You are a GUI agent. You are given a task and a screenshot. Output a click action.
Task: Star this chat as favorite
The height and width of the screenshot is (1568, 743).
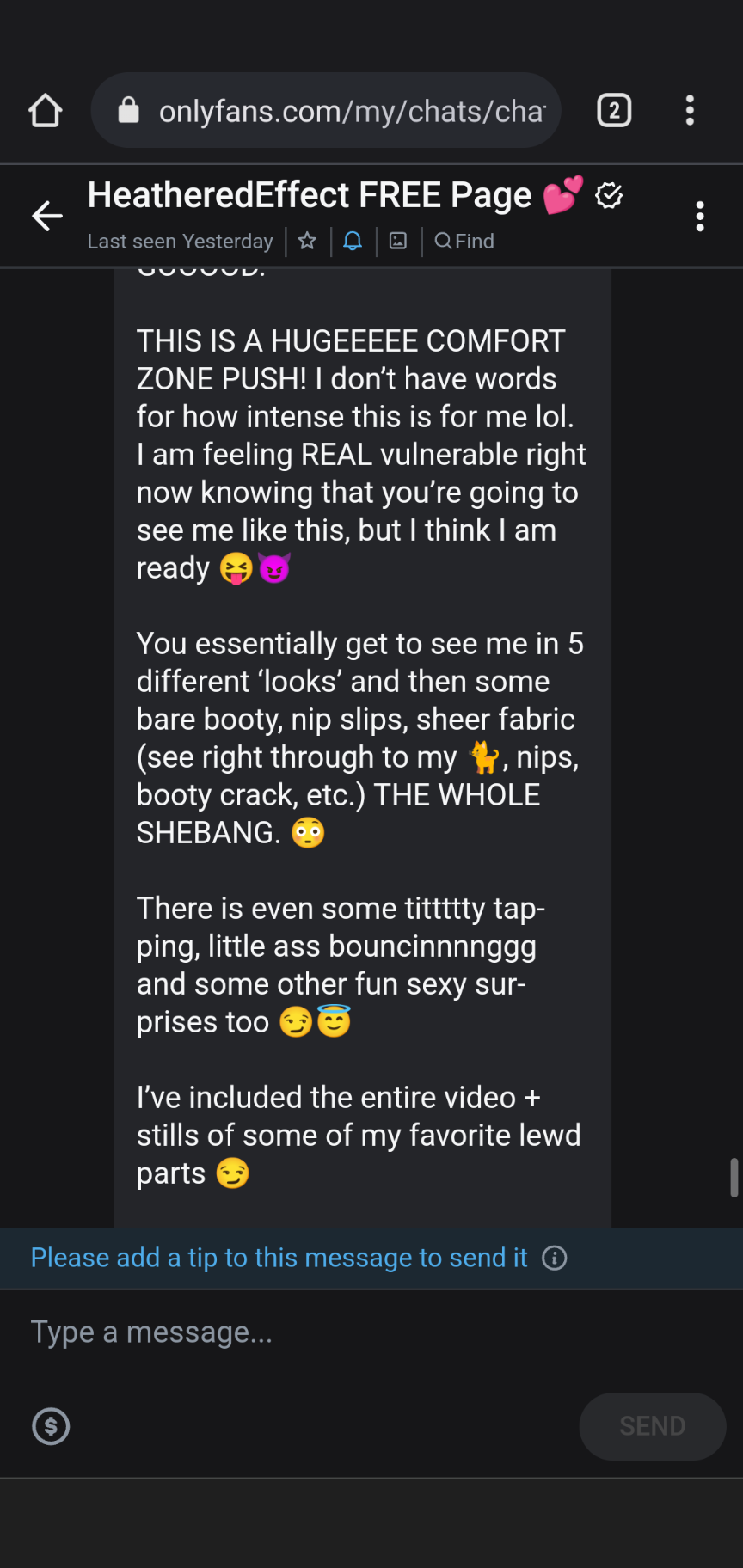(307, 241)
